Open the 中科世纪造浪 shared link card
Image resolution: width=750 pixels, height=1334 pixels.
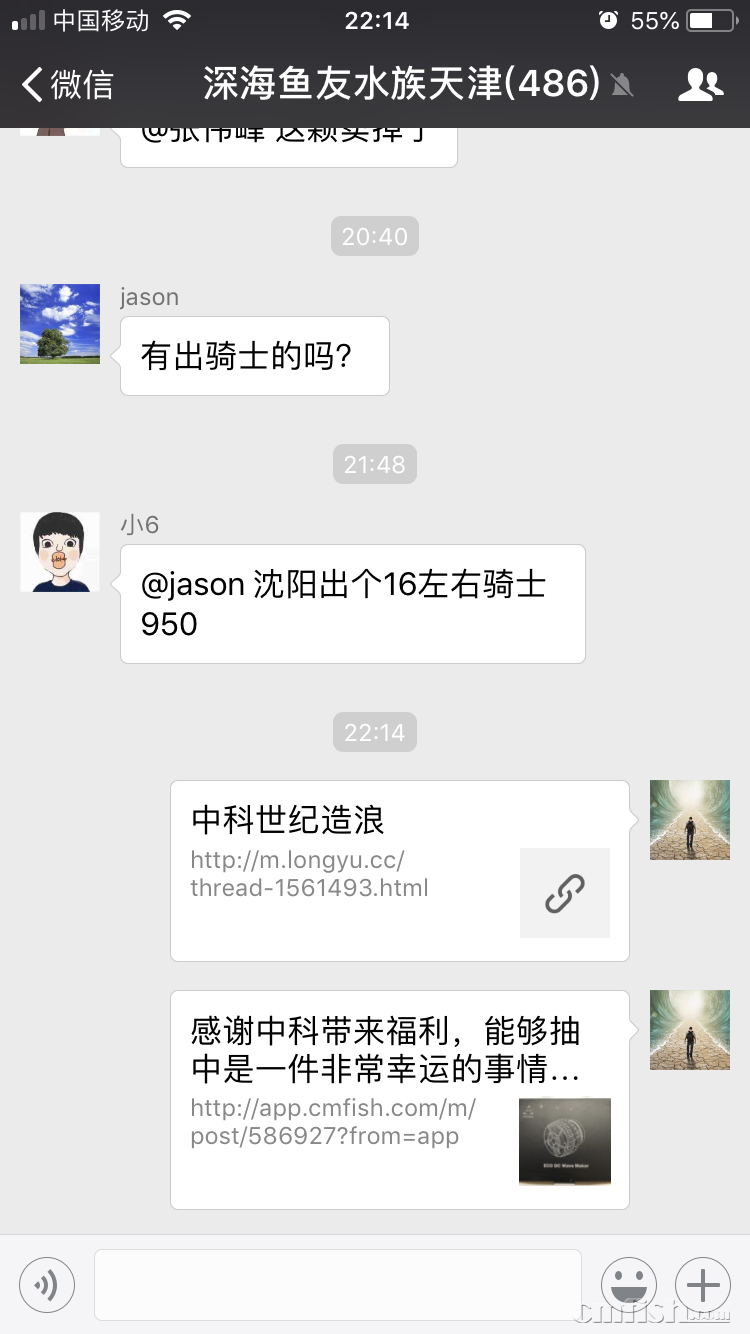(400, 870)
